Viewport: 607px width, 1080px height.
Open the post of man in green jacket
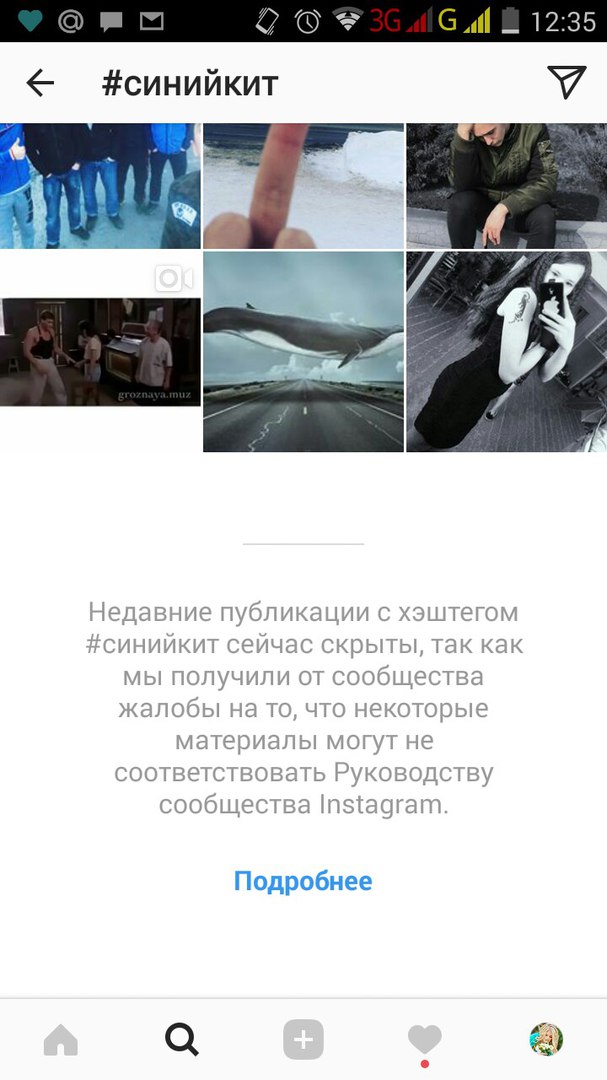[x=506, y=186]
